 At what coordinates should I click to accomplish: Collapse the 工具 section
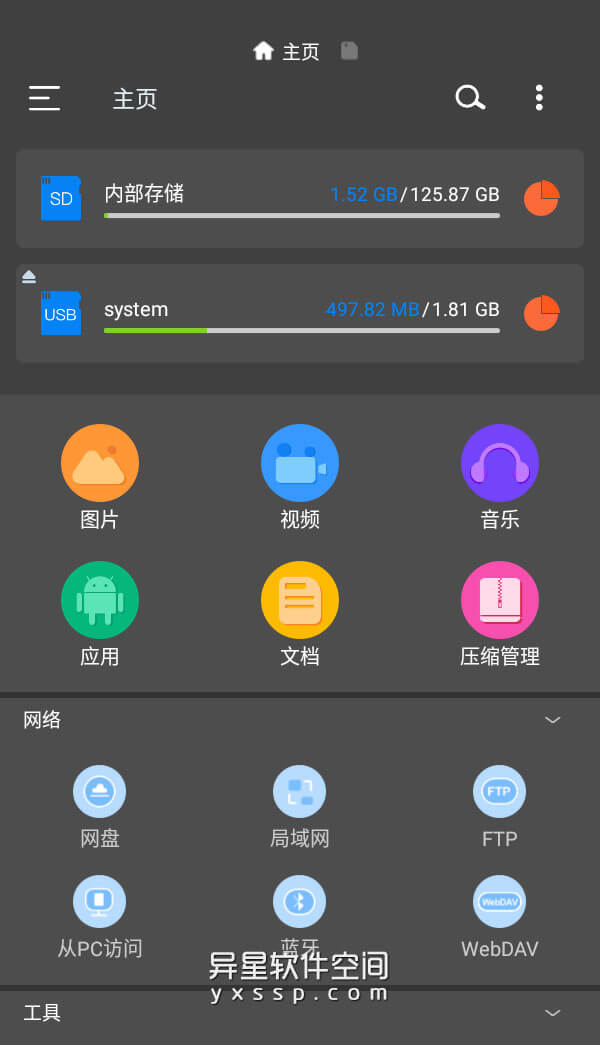[552, 1013]
